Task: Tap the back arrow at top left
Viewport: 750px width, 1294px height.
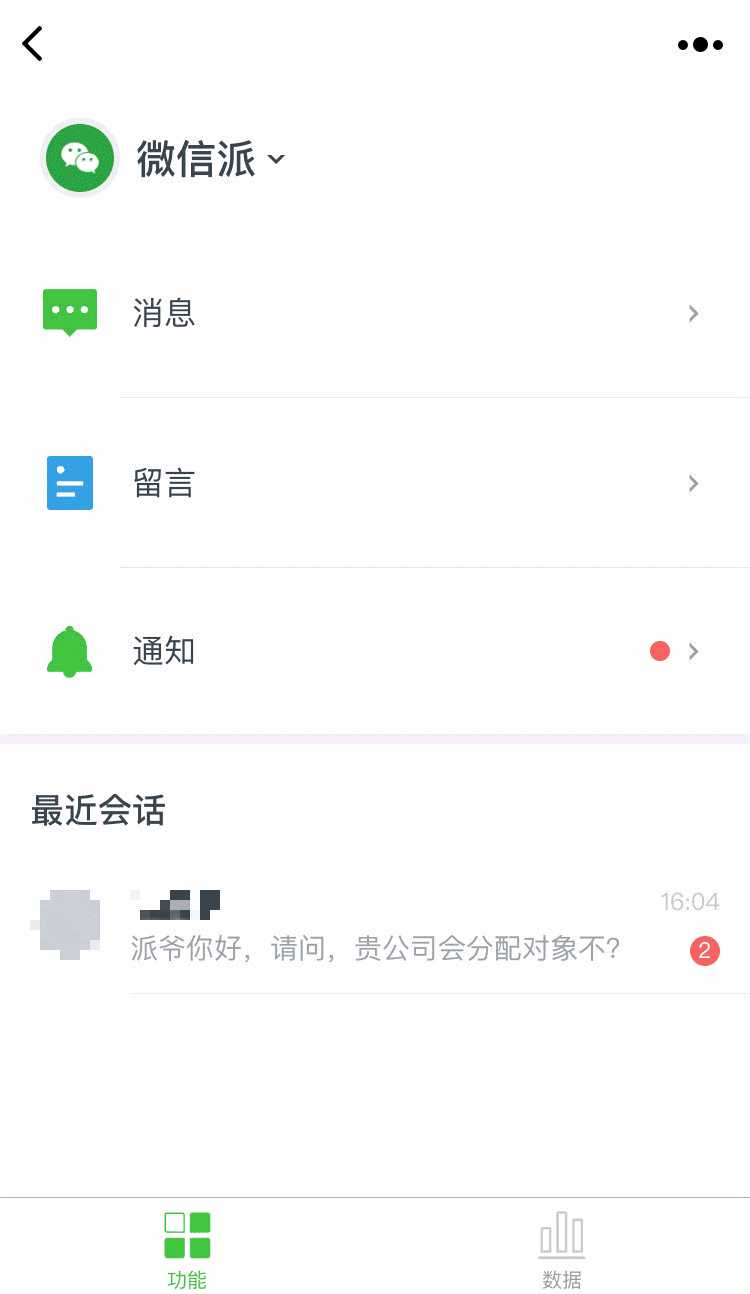Action: [32, 44]
